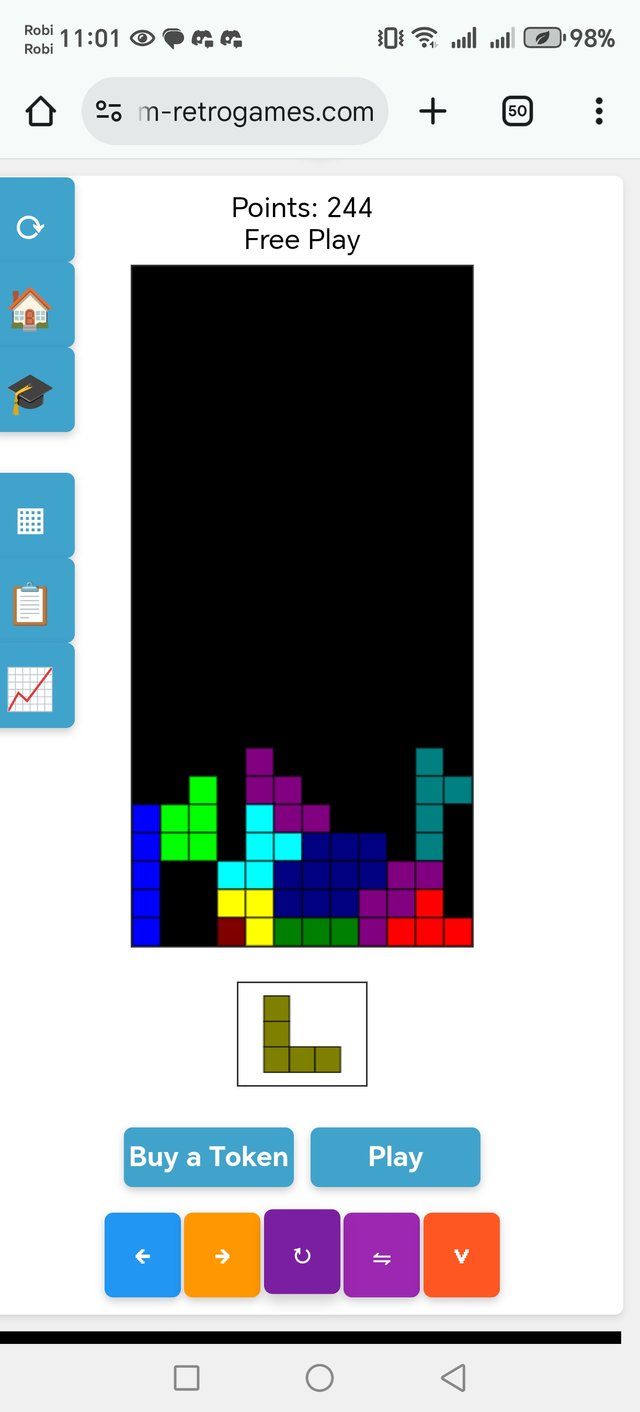
Task: Drop the piece with the down arrow
Action: [x=461, y=1255]
